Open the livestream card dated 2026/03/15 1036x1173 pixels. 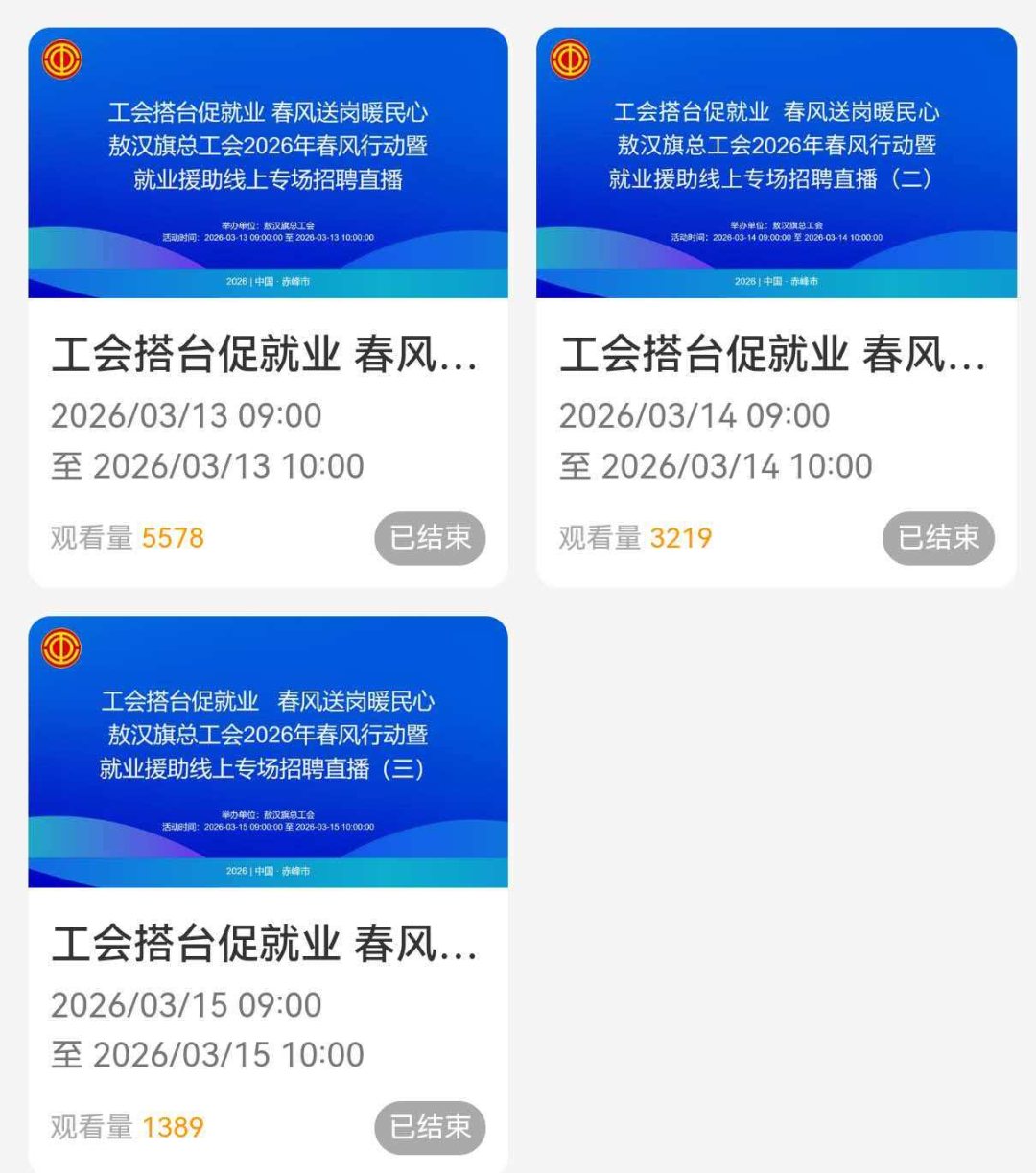click(x=268, y=892)
